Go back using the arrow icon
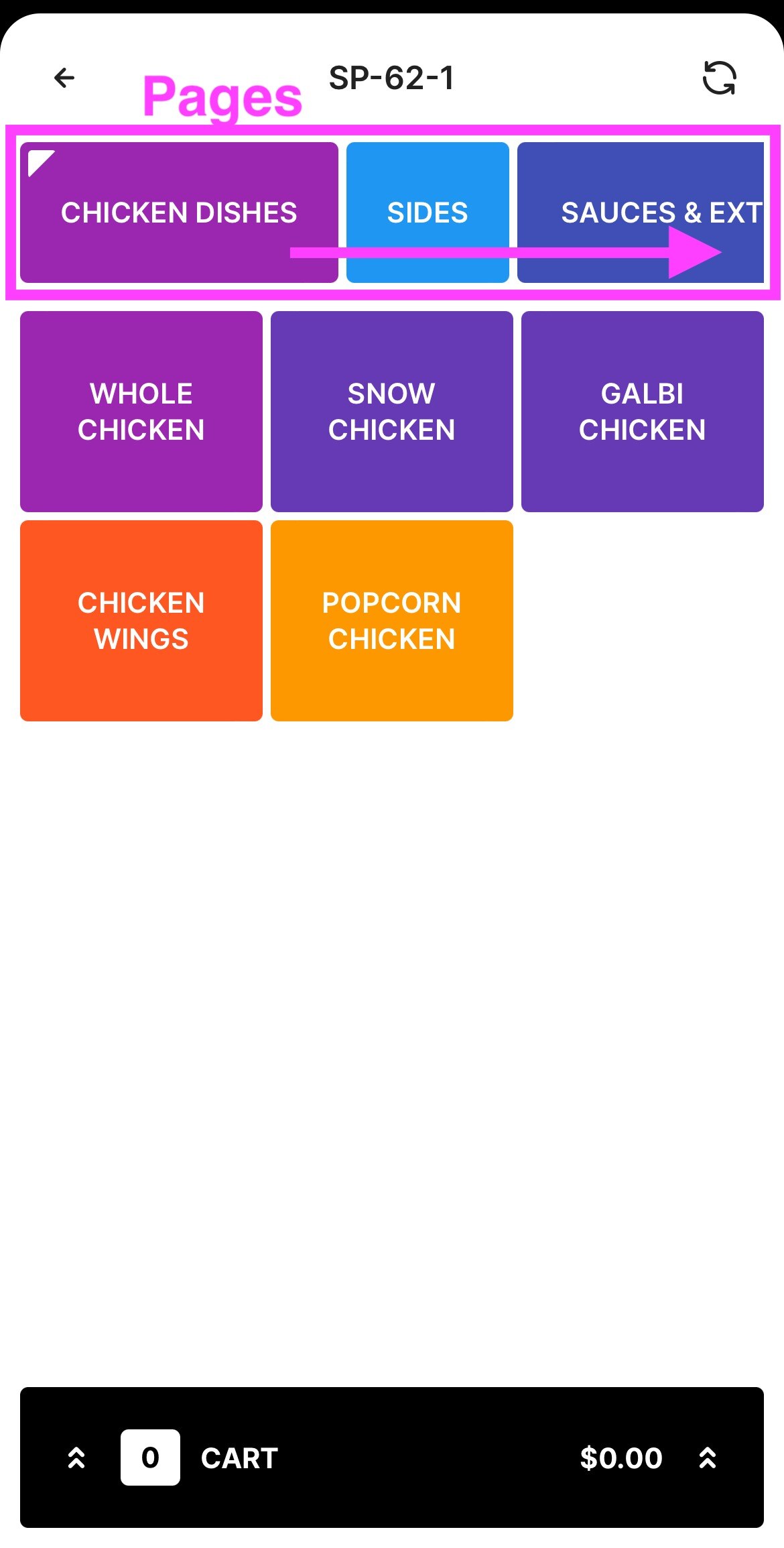784x1548 pixels. click(x=64, y=78)
